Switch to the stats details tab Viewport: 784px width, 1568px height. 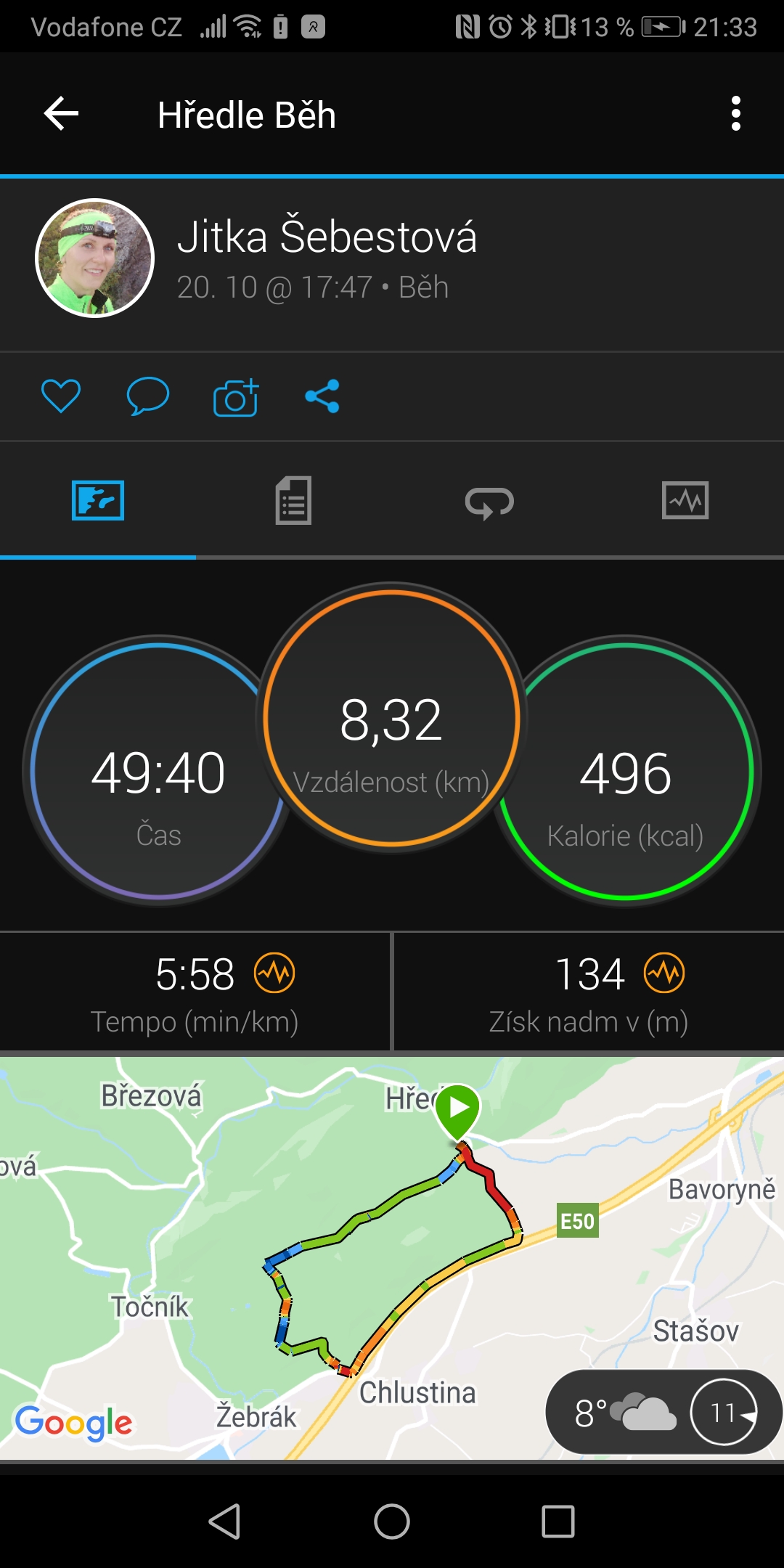(294, 500)
